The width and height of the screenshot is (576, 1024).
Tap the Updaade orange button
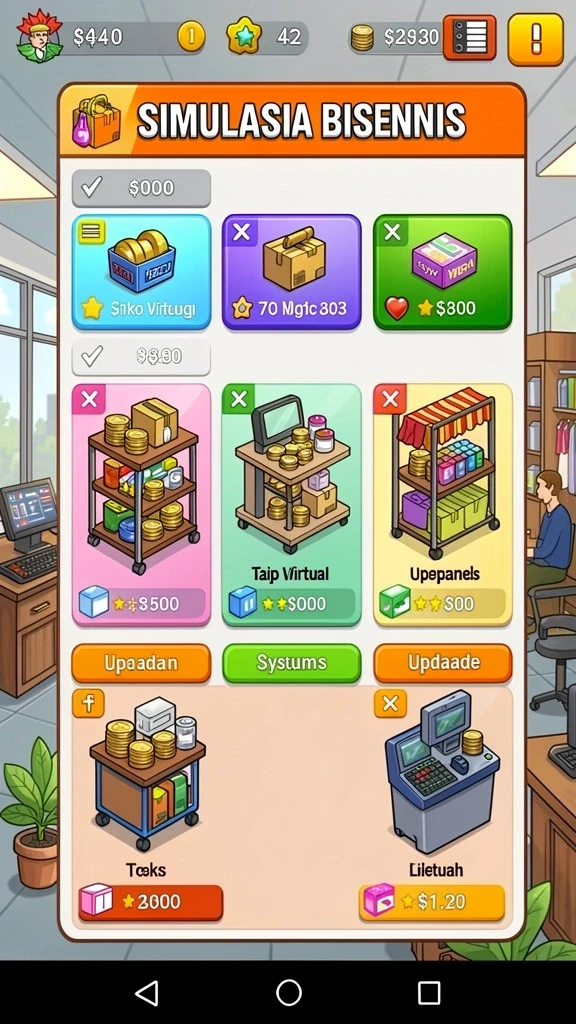point(443,663)
